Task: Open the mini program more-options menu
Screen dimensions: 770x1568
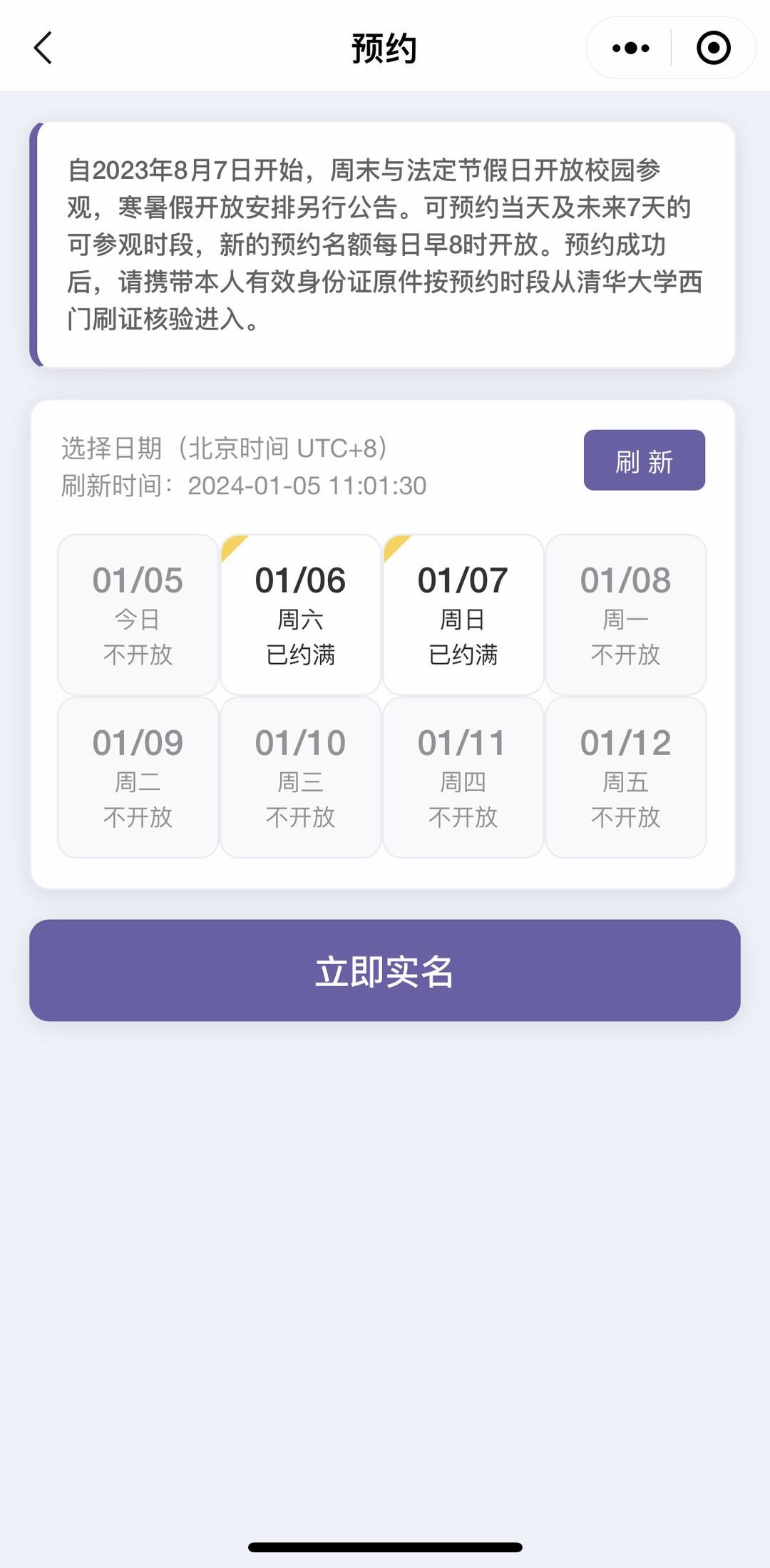Action: click(x=630, y=48)
